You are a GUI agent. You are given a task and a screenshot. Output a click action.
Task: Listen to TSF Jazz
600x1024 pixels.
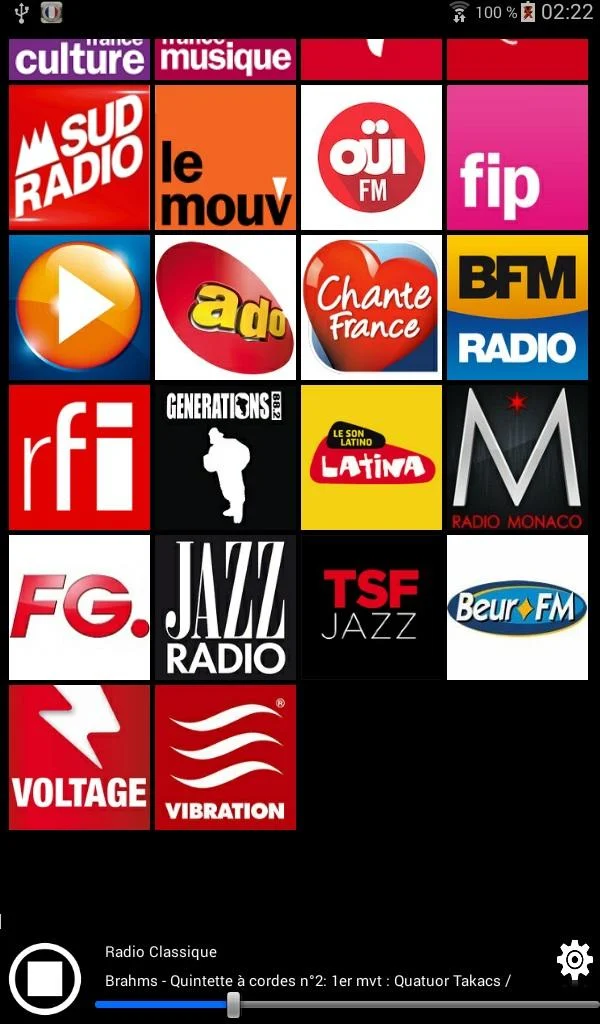371,607
